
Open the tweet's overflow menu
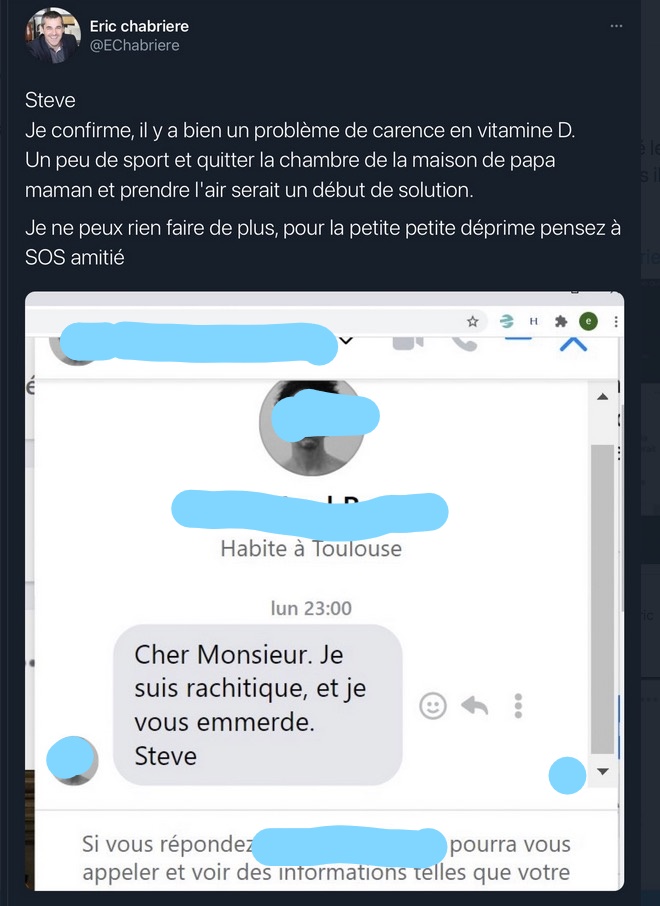click(617, 25)
